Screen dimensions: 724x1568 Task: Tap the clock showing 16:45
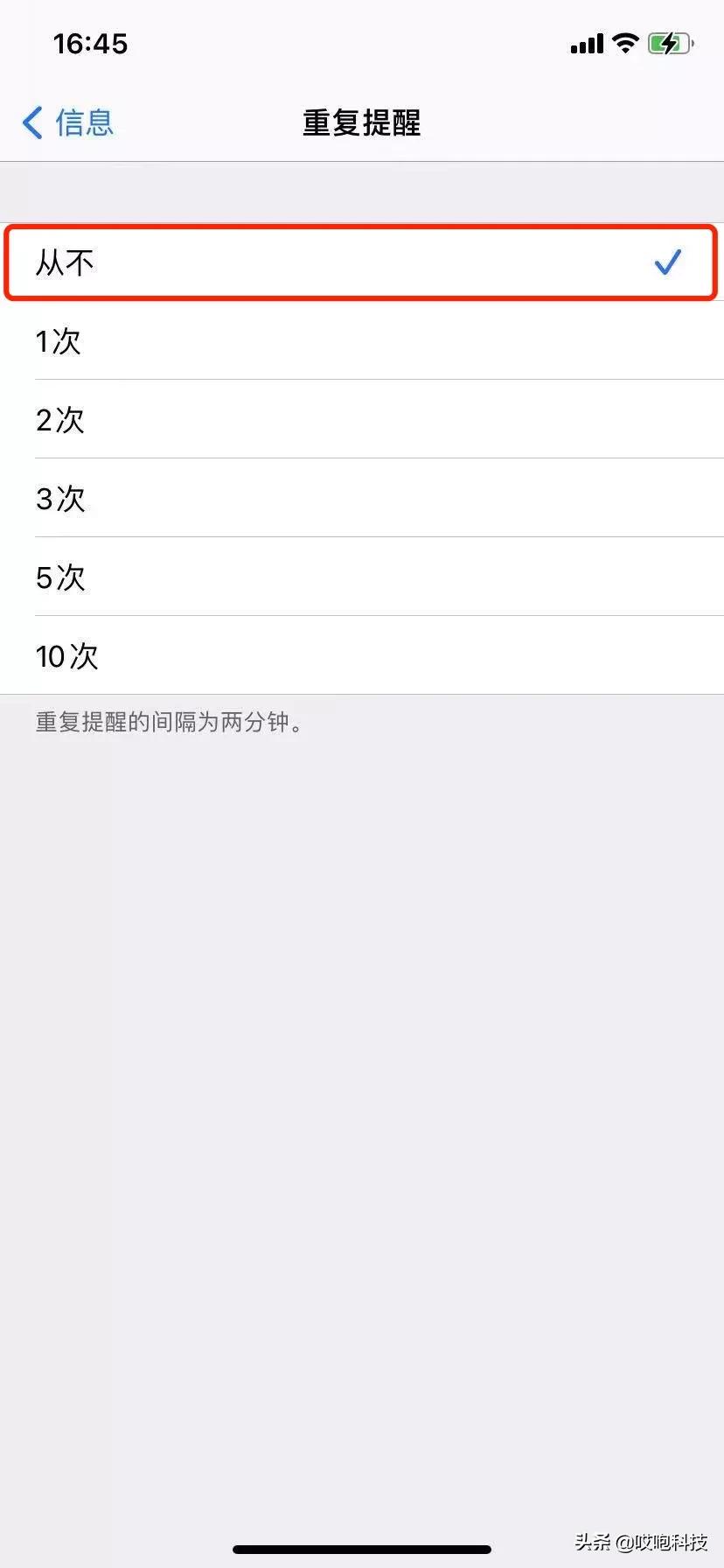point(88,43)
